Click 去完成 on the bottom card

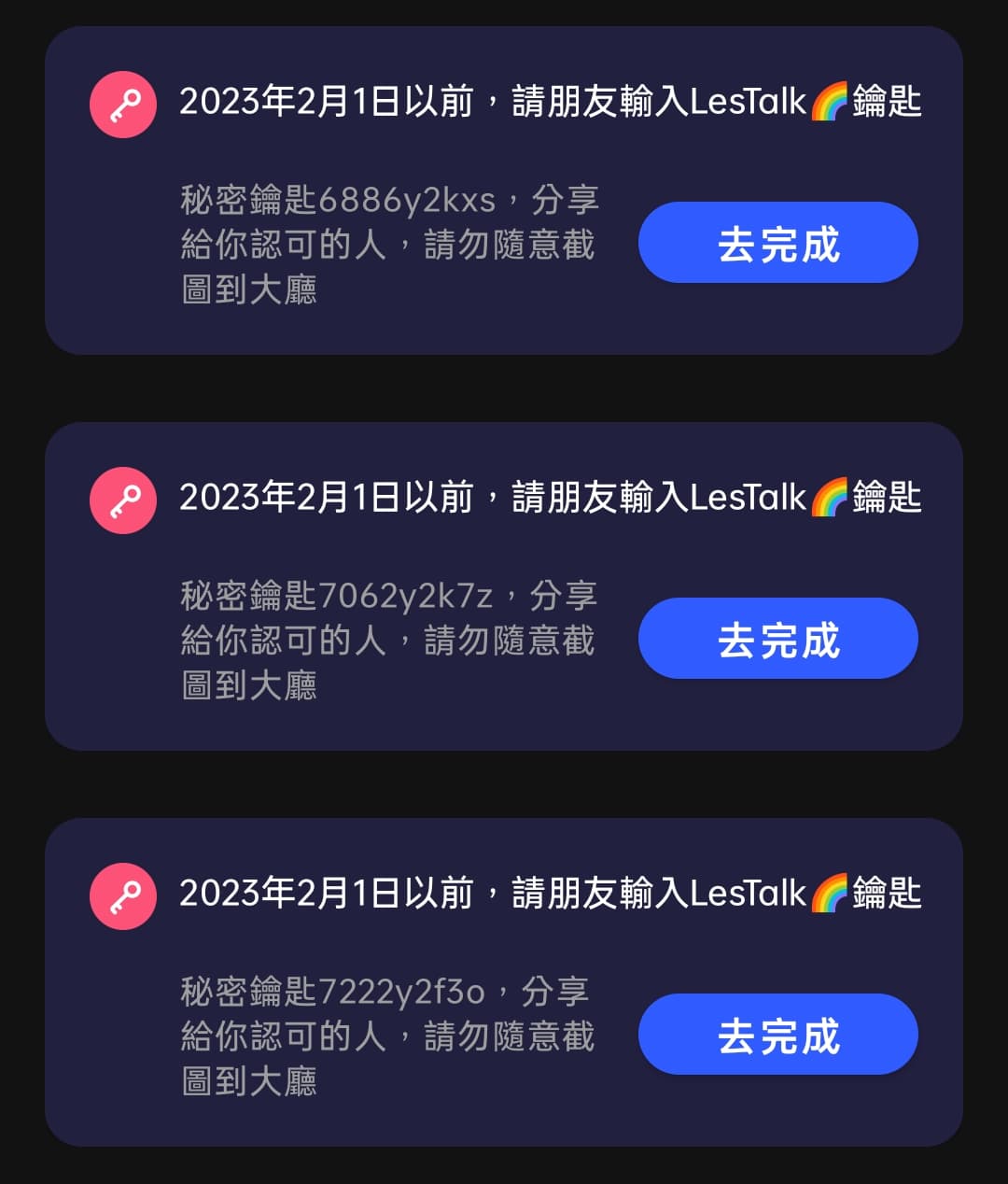(x=778, y=1035)
